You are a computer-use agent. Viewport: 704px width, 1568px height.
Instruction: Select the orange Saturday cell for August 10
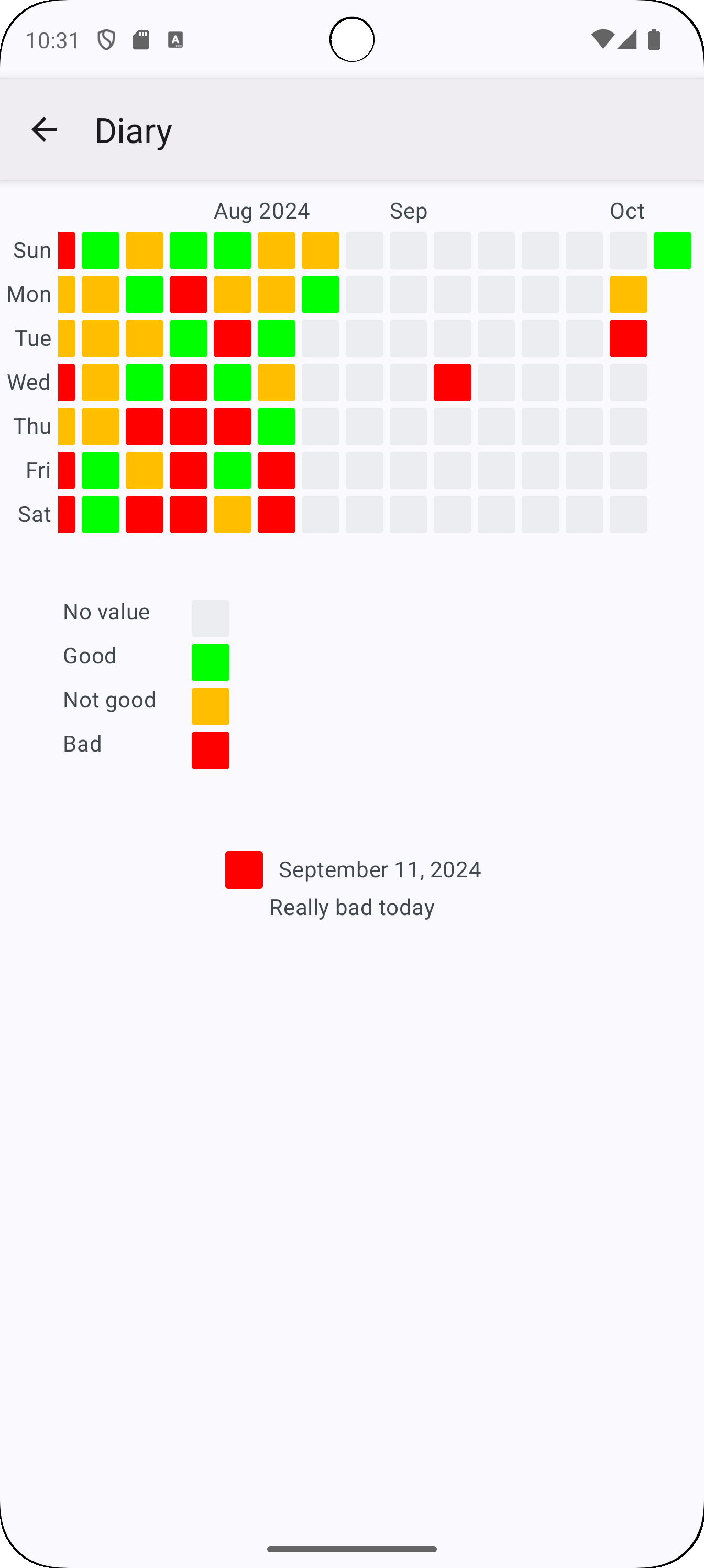(x=233, y=514)
